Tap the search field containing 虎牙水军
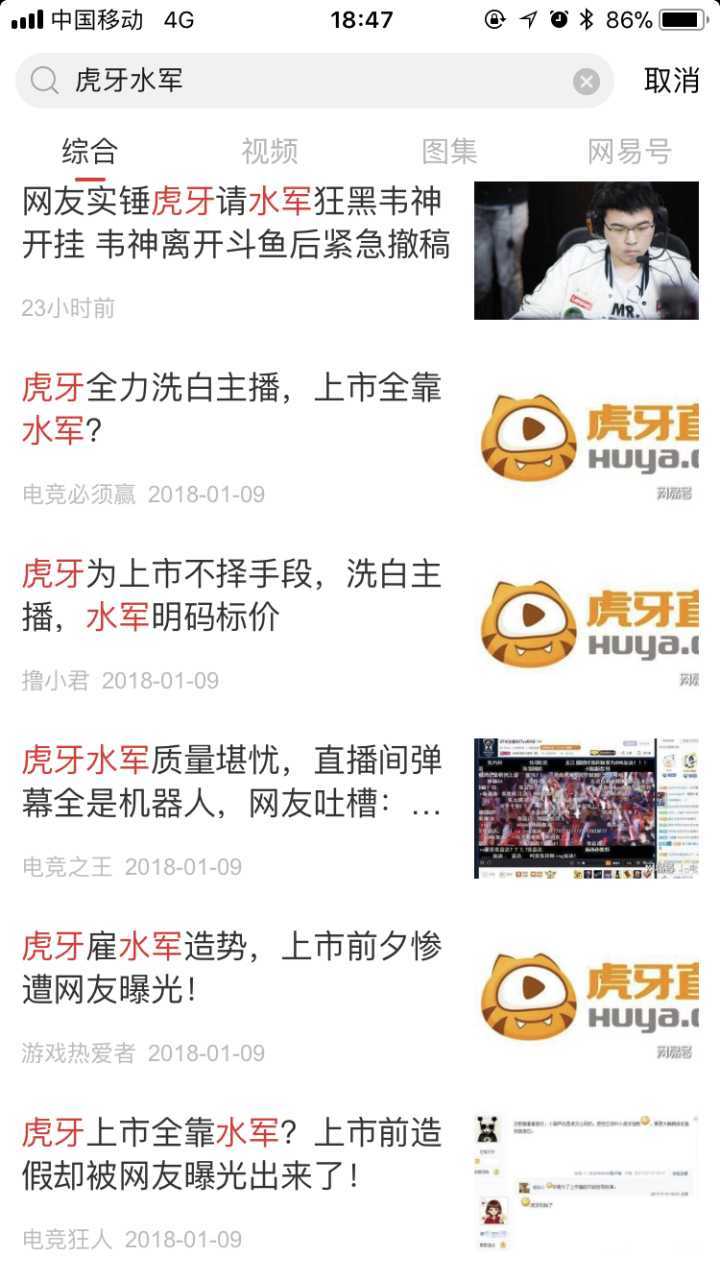Image resolution: width=720 pixels, height=1281 pixels. [314, 81]
